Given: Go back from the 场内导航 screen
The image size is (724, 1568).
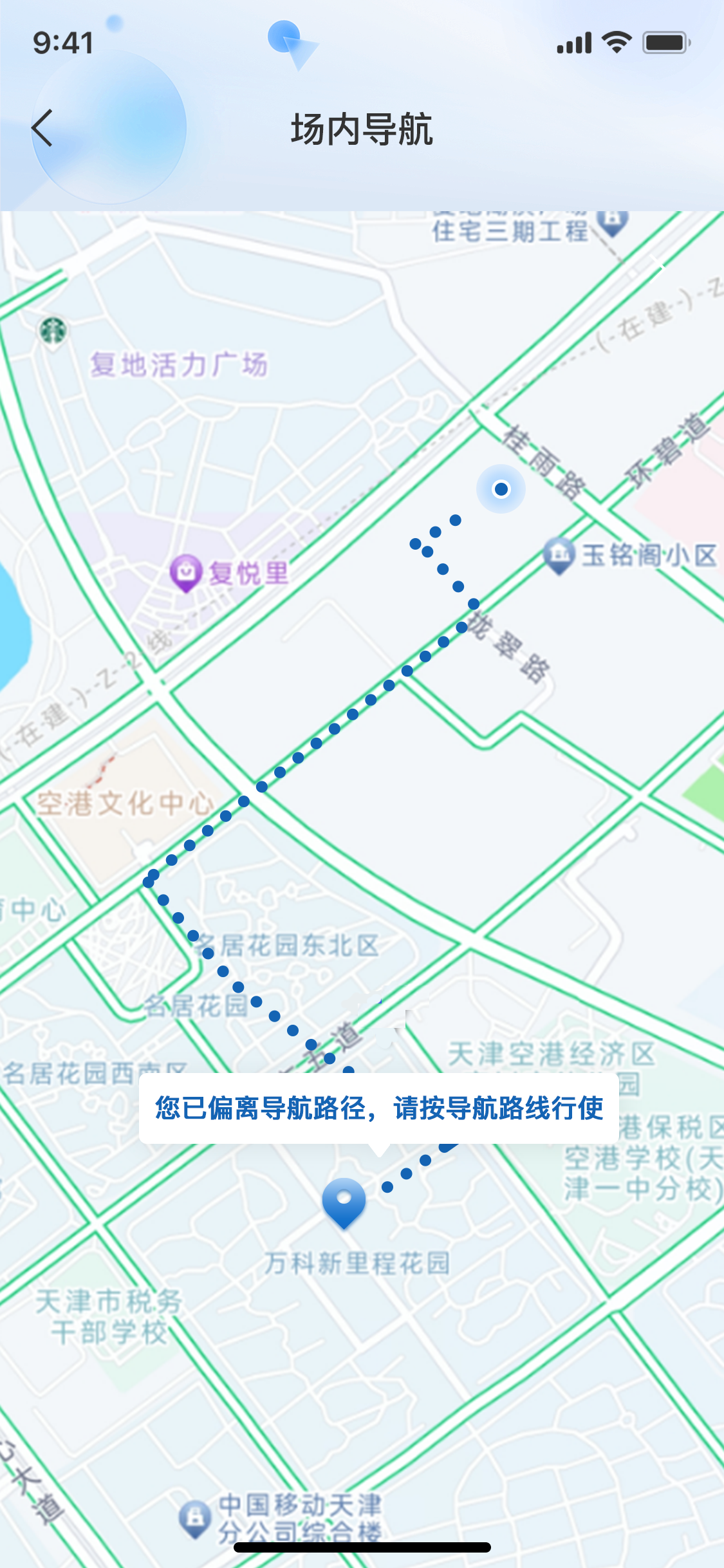Looking at the screenshot, I should coord(42,128).
